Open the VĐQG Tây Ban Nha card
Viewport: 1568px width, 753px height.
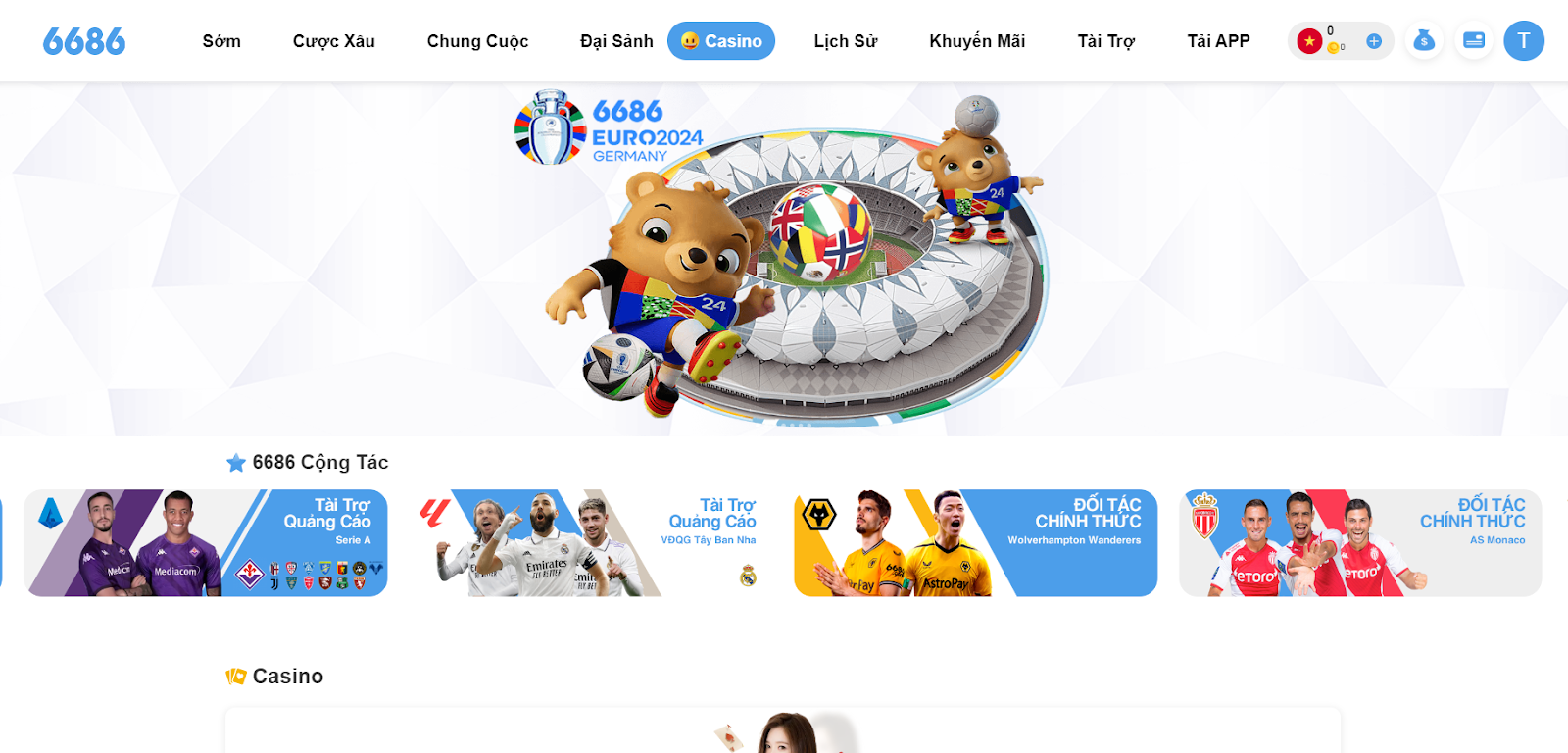590,543
